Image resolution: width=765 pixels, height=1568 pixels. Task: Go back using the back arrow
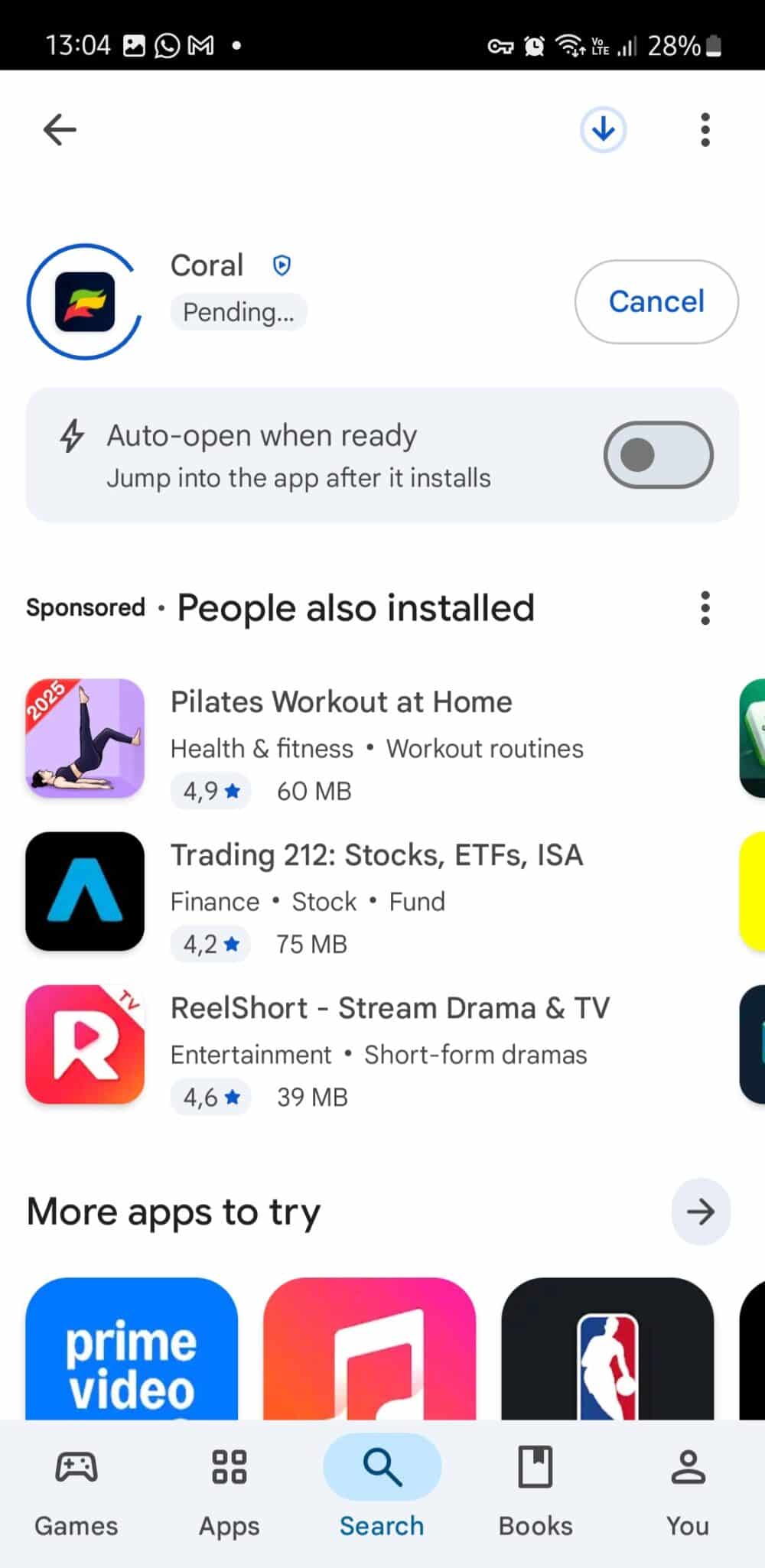click(x=58, y=129)
